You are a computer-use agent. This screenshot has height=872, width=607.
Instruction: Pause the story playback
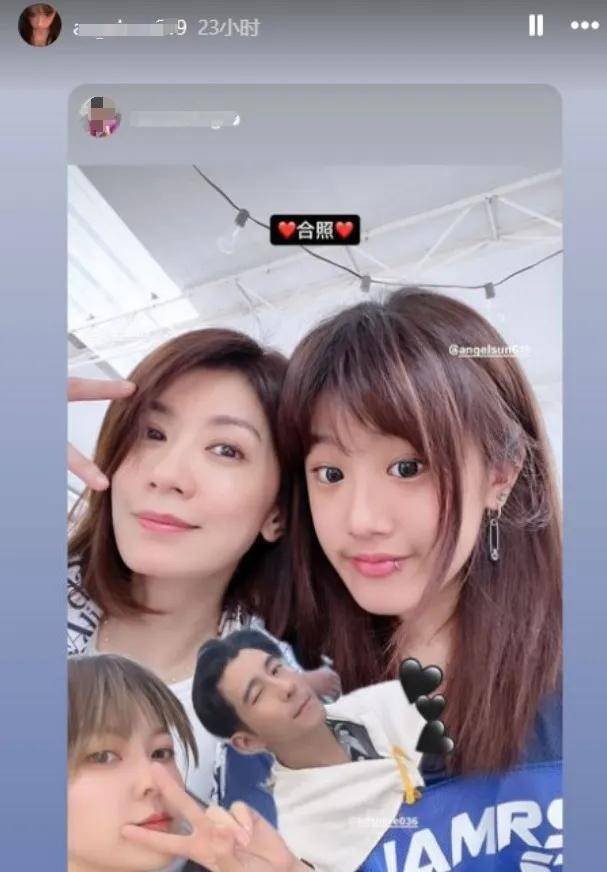[535, 26]
